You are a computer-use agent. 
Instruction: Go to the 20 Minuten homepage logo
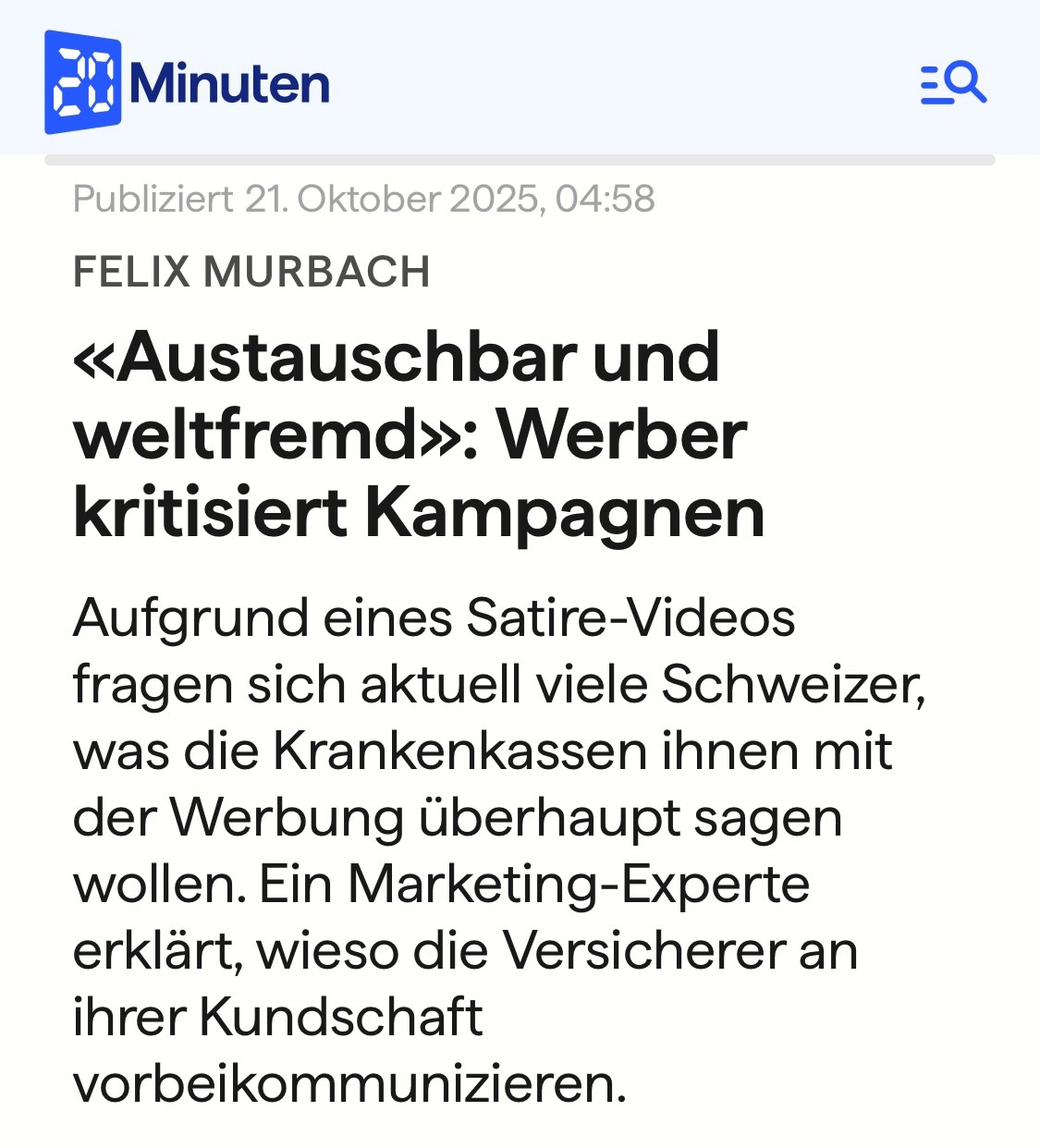tap(188, 83)
